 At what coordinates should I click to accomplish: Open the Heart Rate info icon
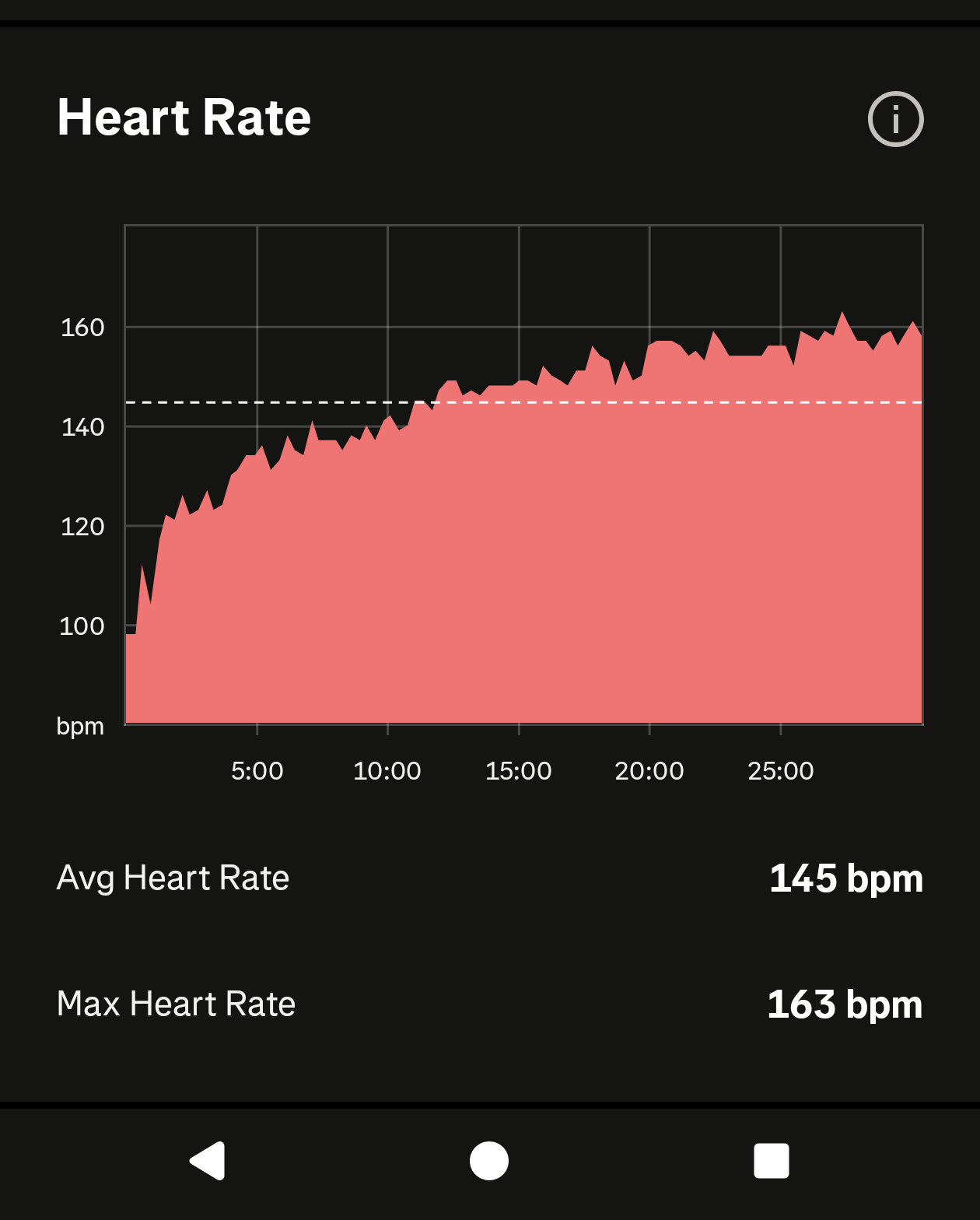pos(895,119)
